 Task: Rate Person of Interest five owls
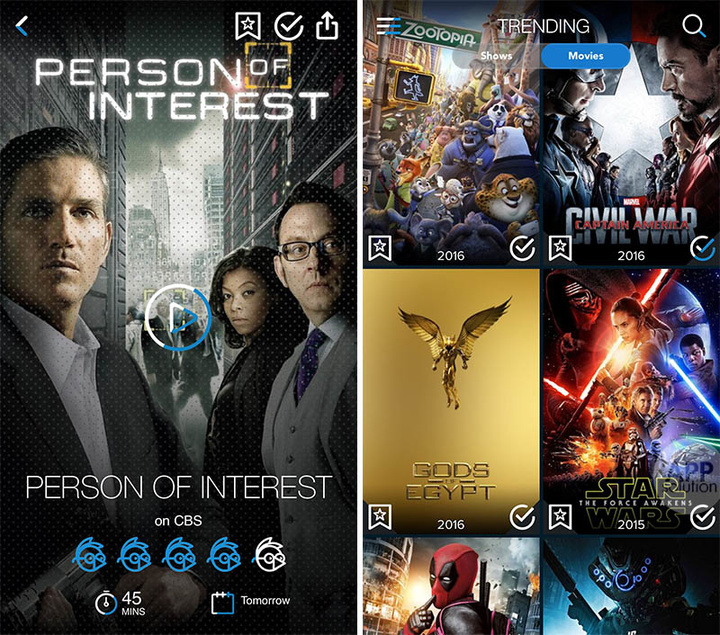(270, 550)
